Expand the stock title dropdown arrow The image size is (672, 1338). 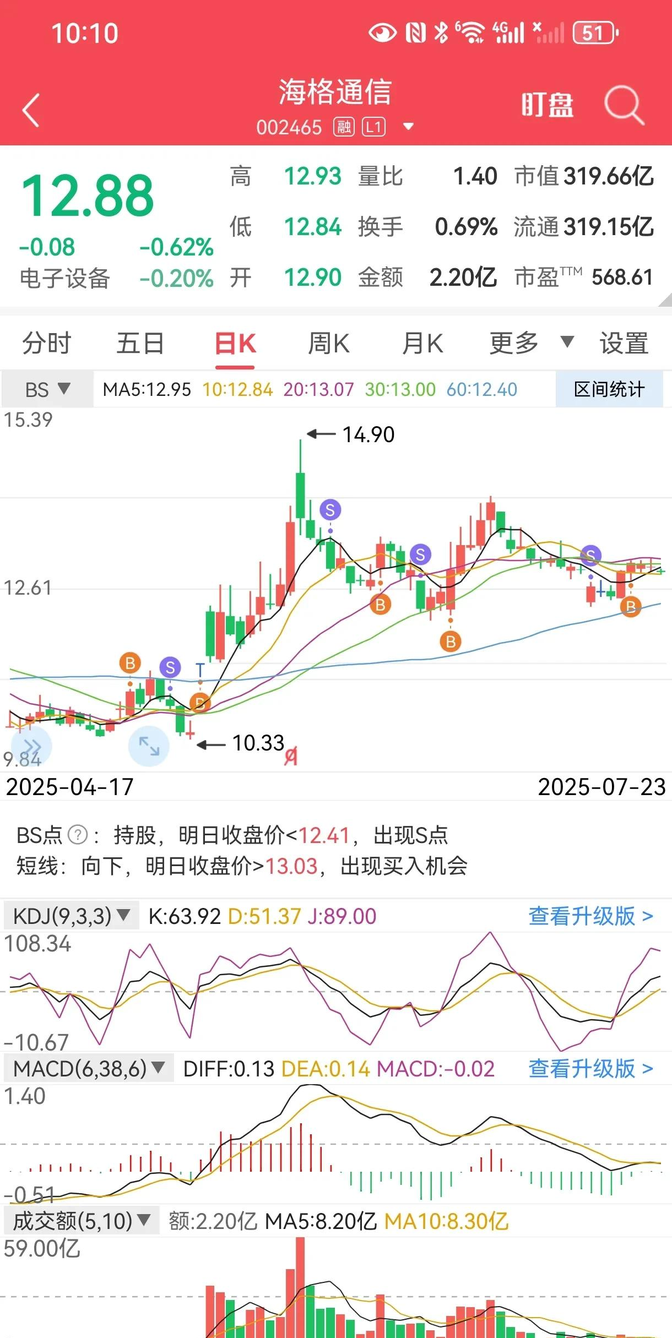tap(408, 127)
